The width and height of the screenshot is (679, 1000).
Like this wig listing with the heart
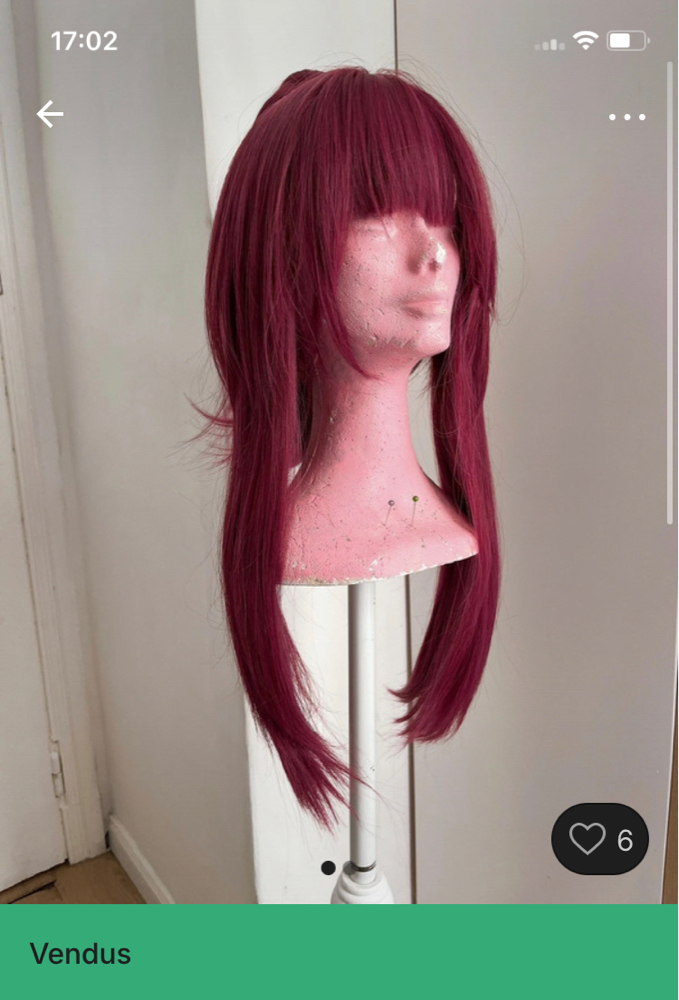click(588, 839)
